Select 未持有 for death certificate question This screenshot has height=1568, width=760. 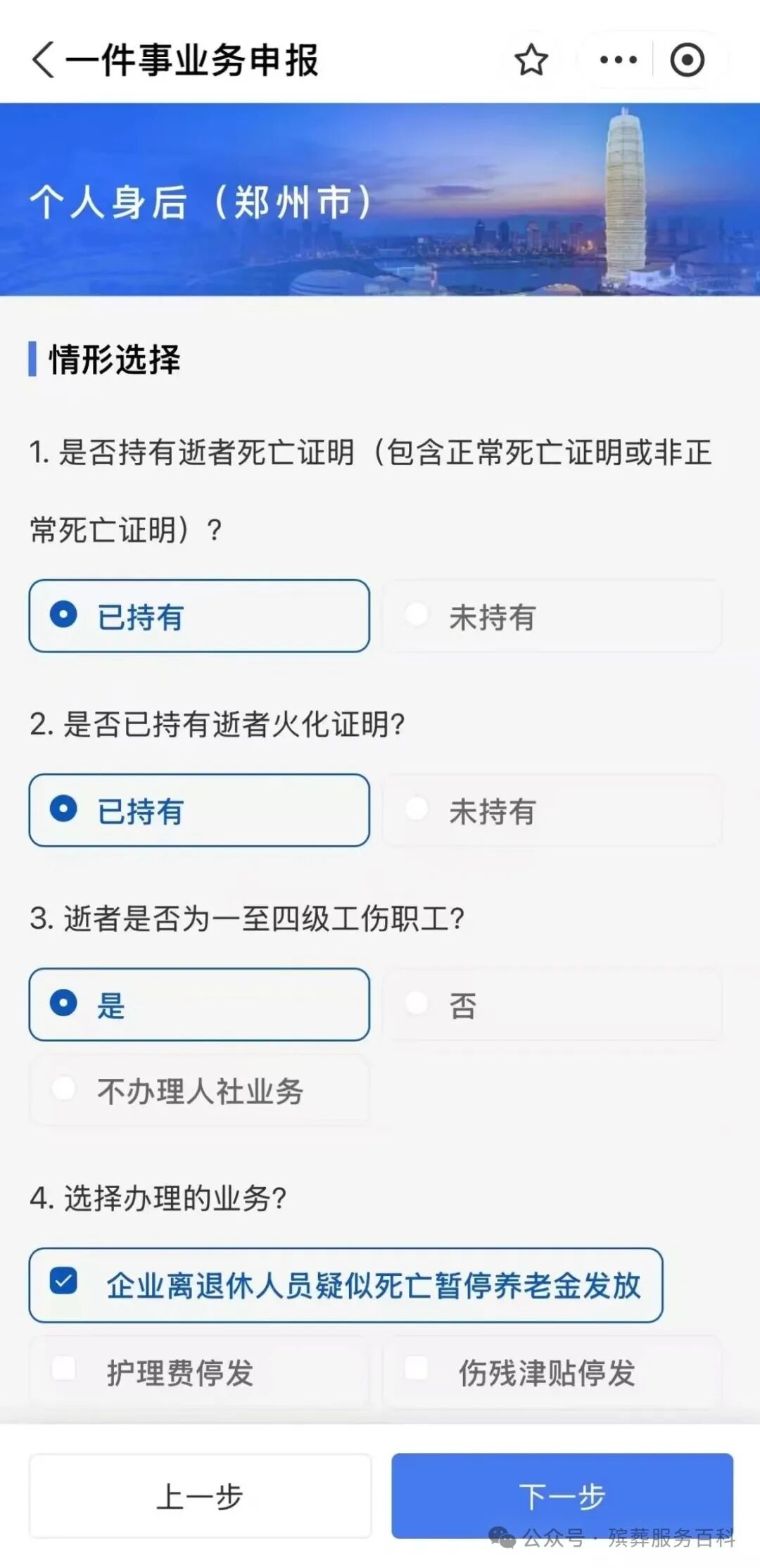552,616
